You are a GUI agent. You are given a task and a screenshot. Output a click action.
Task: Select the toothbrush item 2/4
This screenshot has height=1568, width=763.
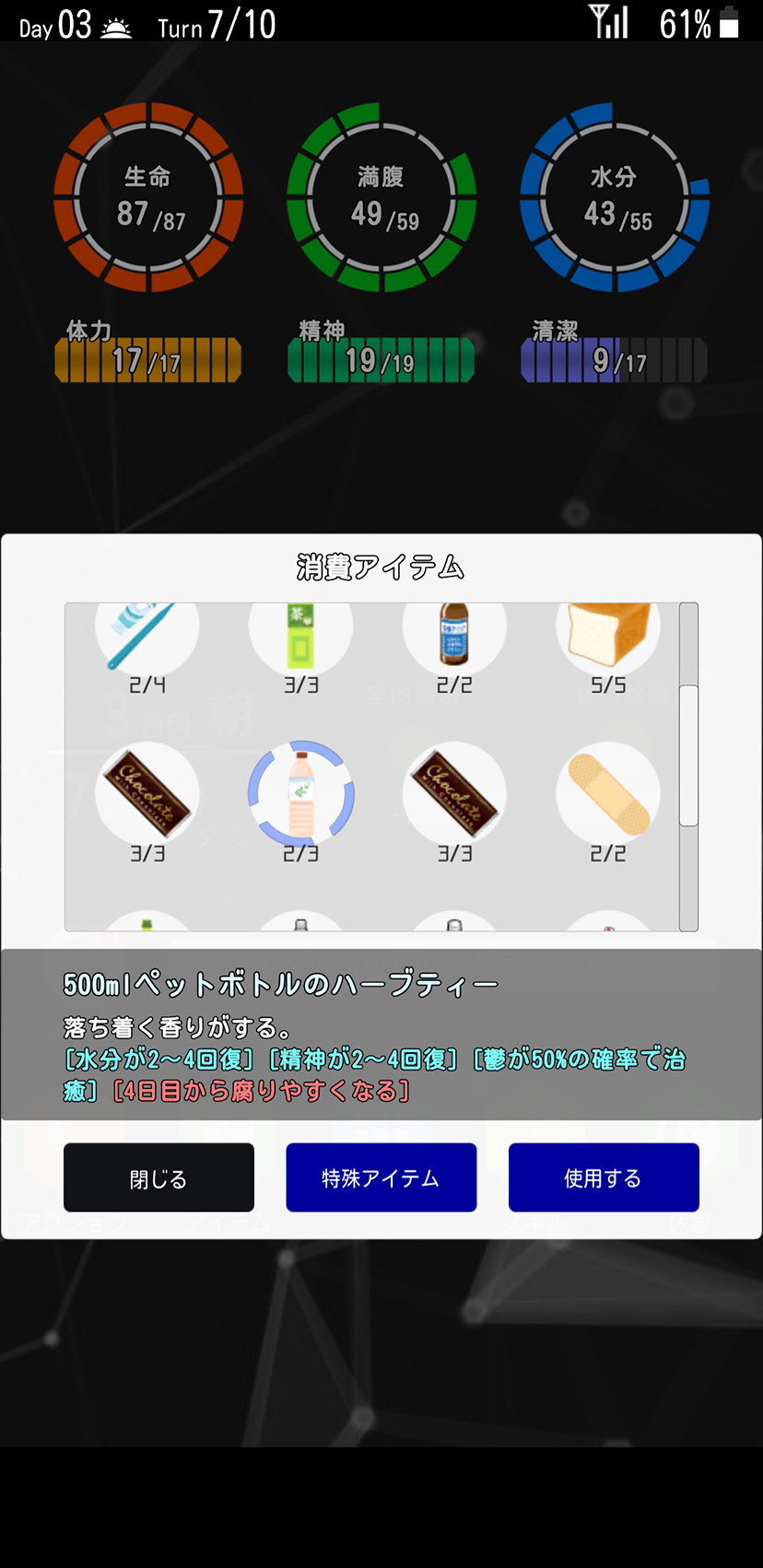[147, 636]
